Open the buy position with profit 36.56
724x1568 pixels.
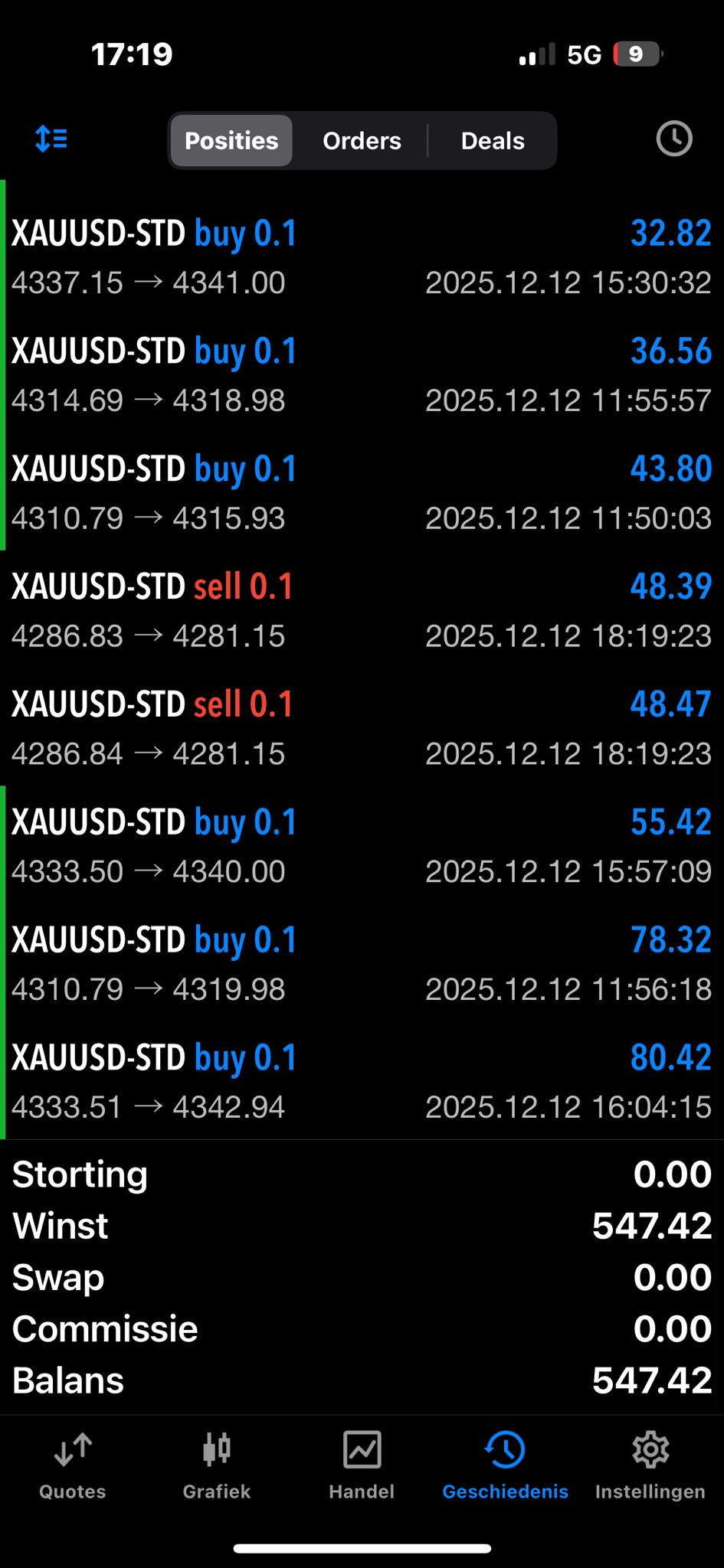pyautogui.click(x=362, y=375)
